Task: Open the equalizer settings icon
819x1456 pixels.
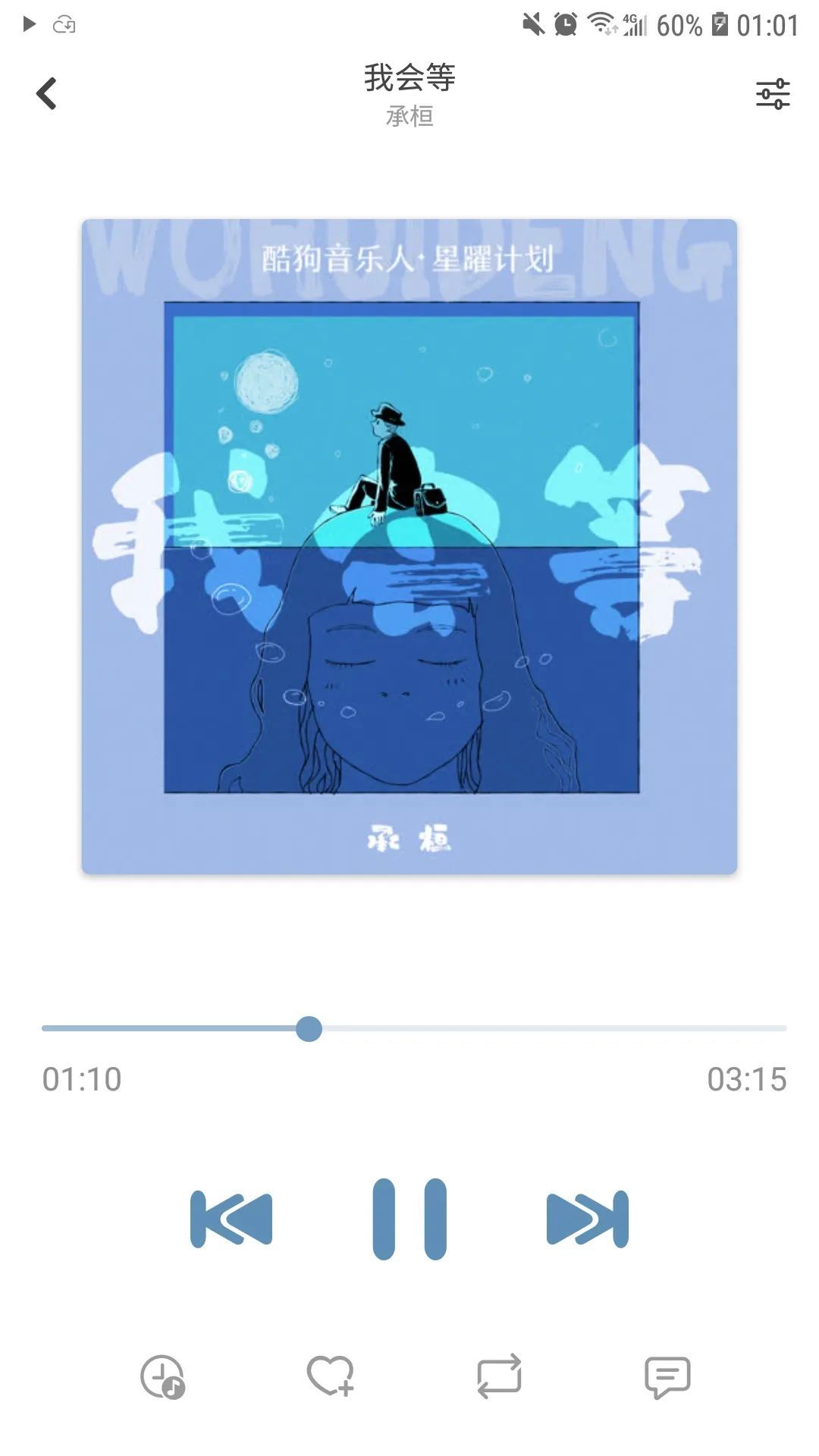Action: point(772,94)
